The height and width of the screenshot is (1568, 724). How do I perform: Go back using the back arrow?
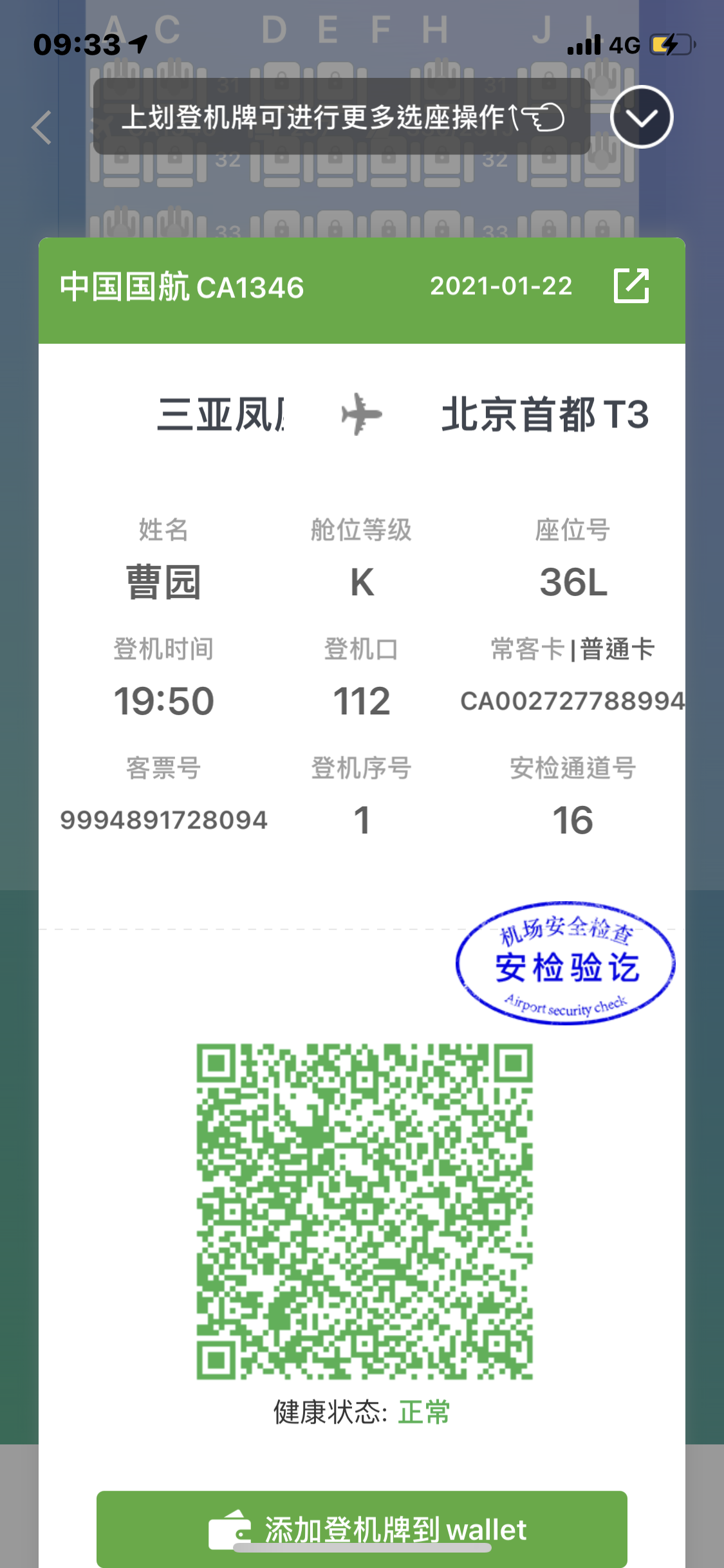(x=42, y=127)
